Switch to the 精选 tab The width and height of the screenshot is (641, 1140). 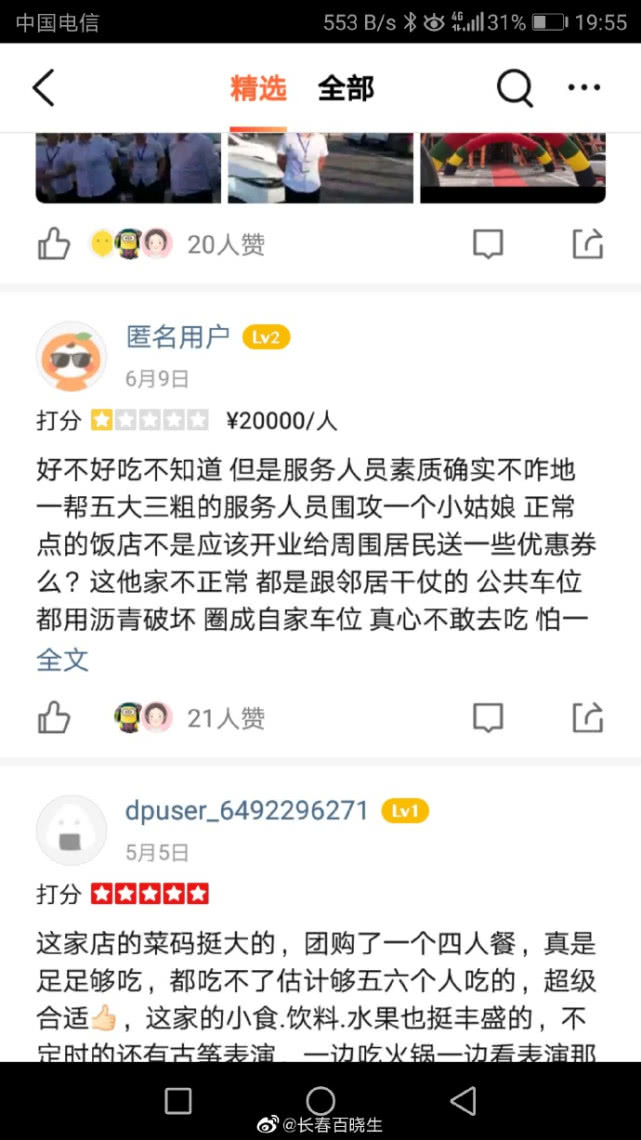pyautogui.click(x=258, y=89)
